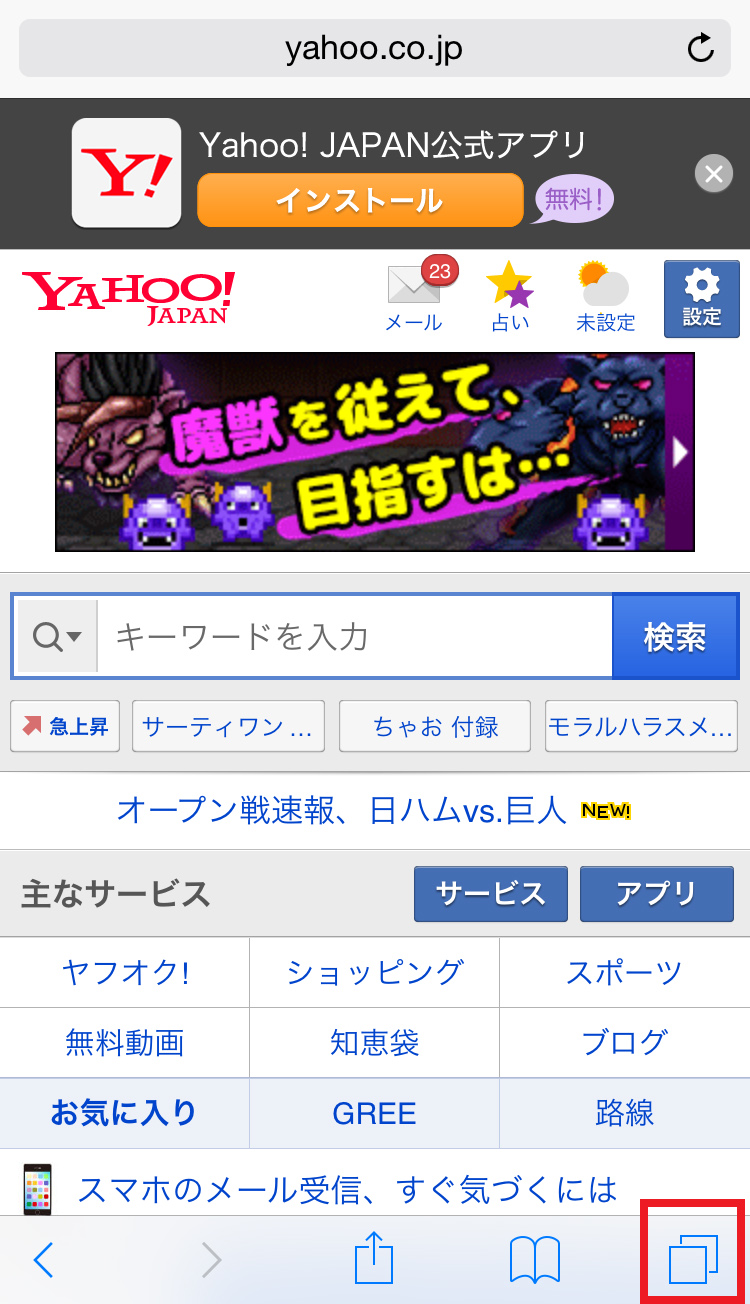The height and width of the screenshot is (1304, 750).
Task: Focus the キーワードを入力 search field
Action: (355, 636)
